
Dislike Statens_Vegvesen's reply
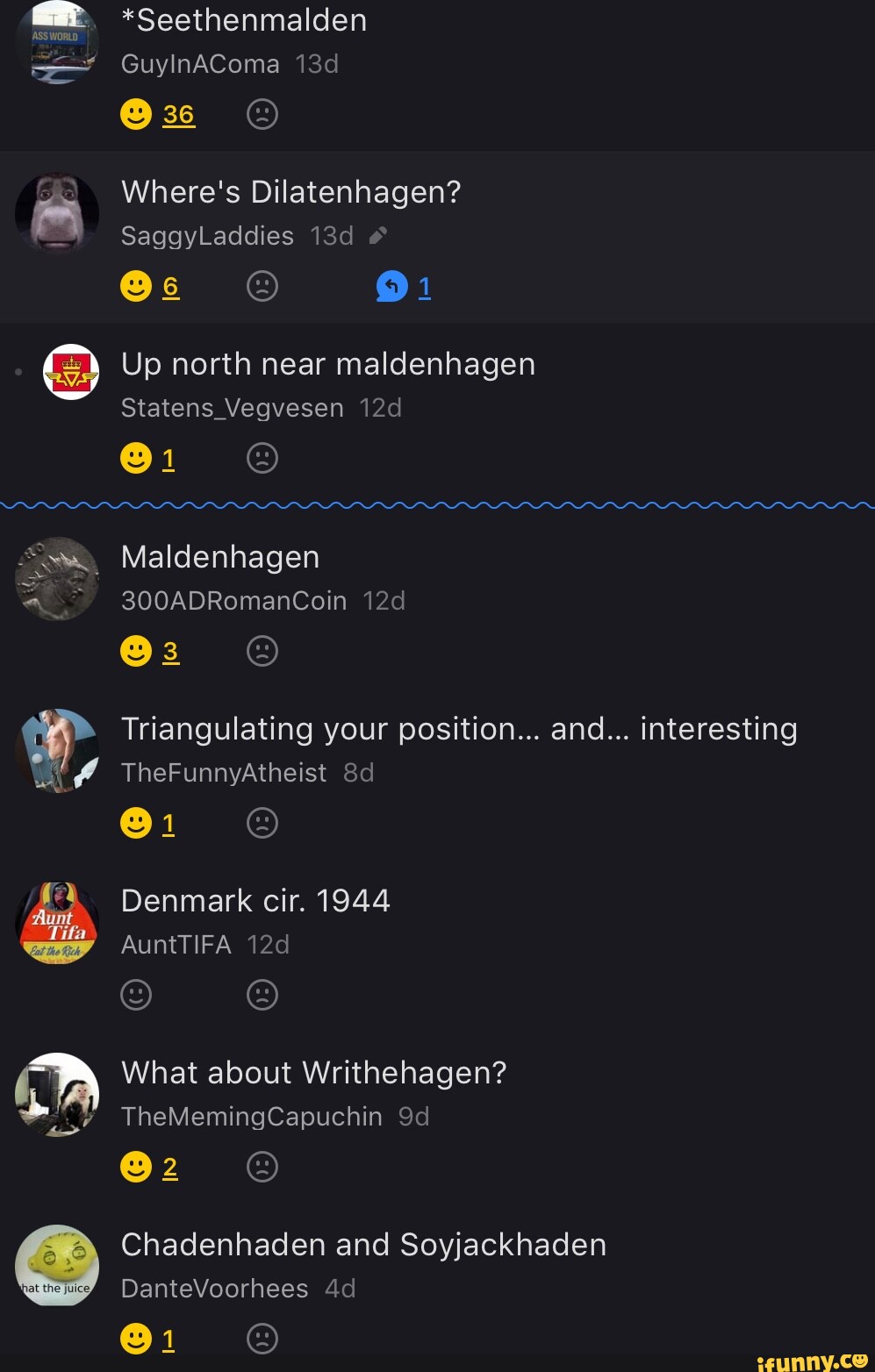tap(262, 458)
